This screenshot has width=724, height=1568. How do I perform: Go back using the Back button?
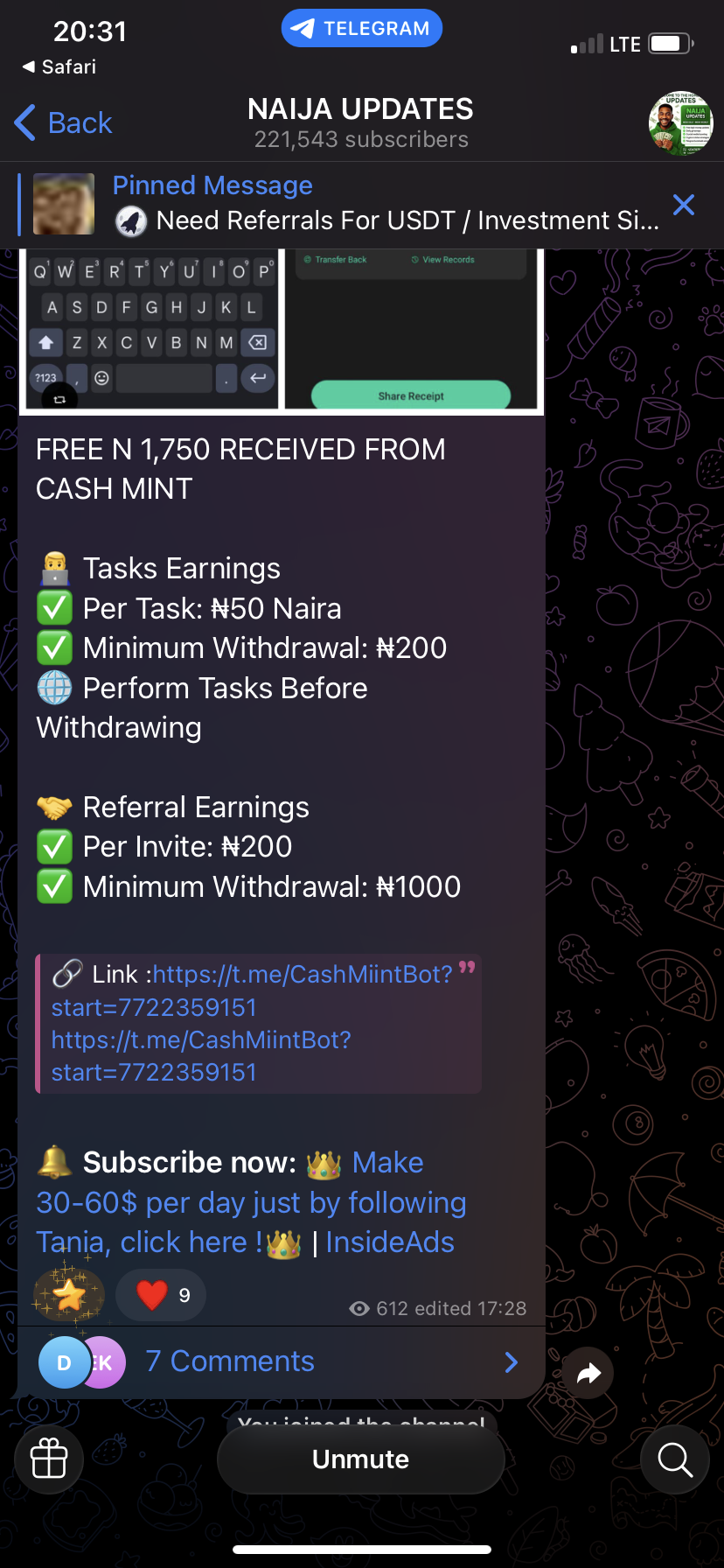(64, 123)
